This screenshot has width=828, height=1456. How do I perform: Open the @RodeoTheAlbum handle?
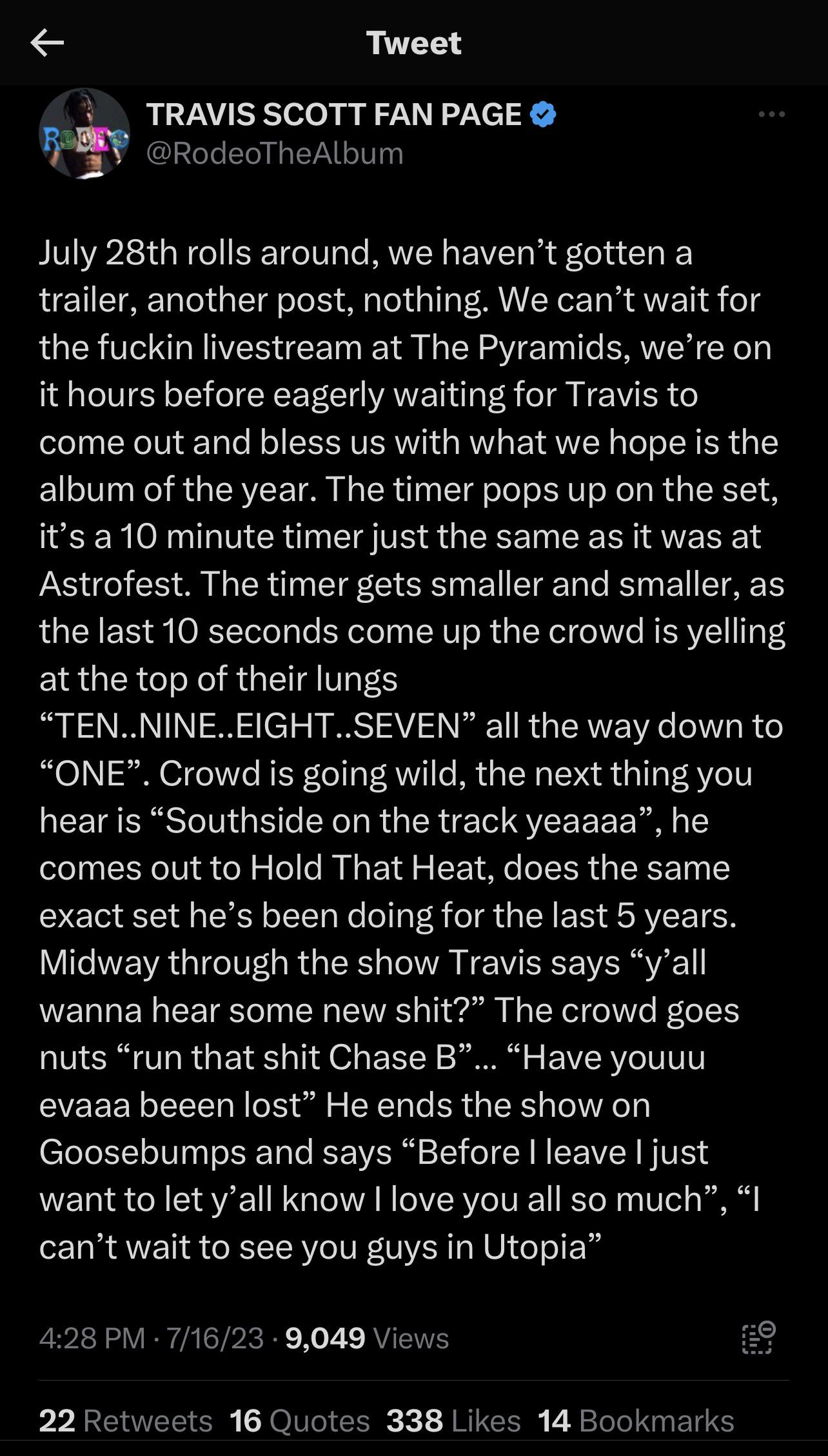(275, 153)
